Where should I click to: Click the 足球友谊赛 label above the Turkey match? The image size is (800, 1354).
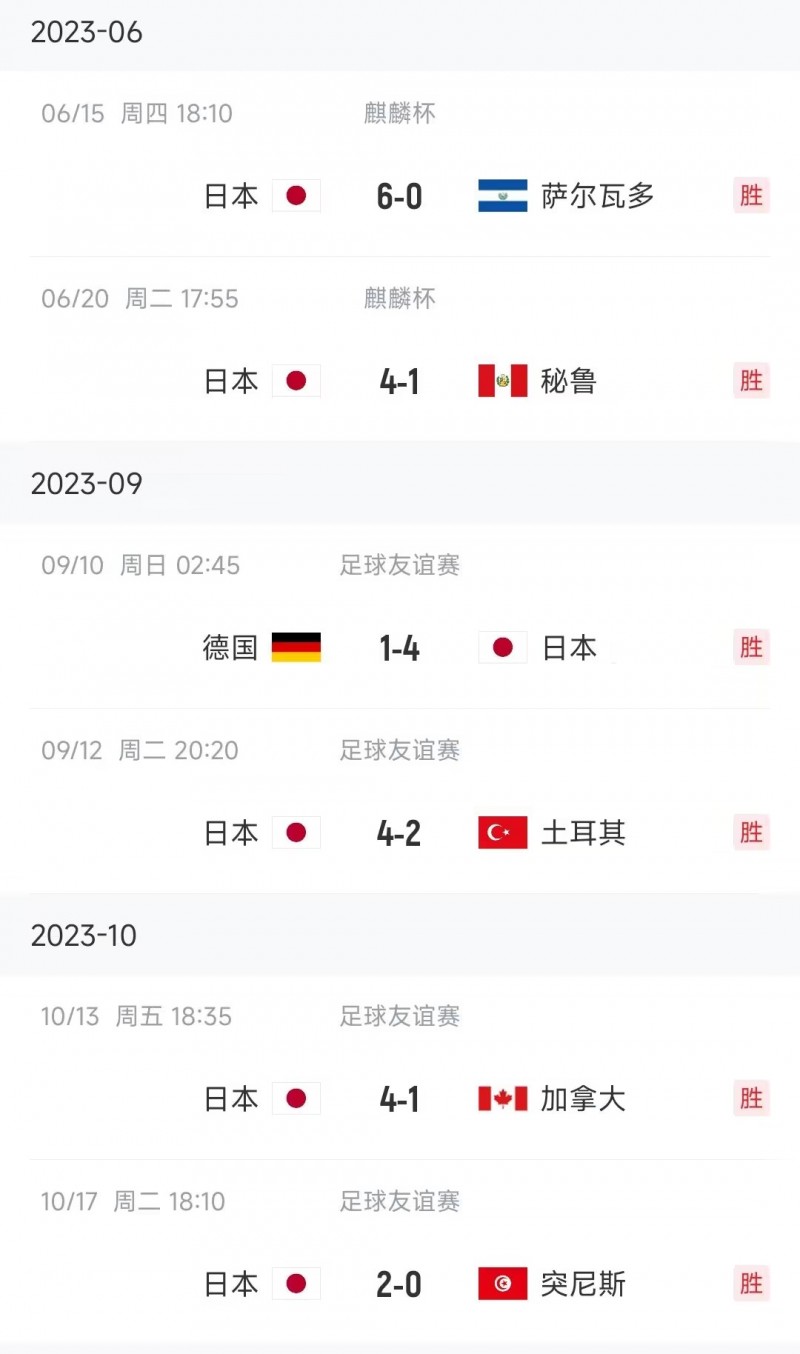coord(398,750)
